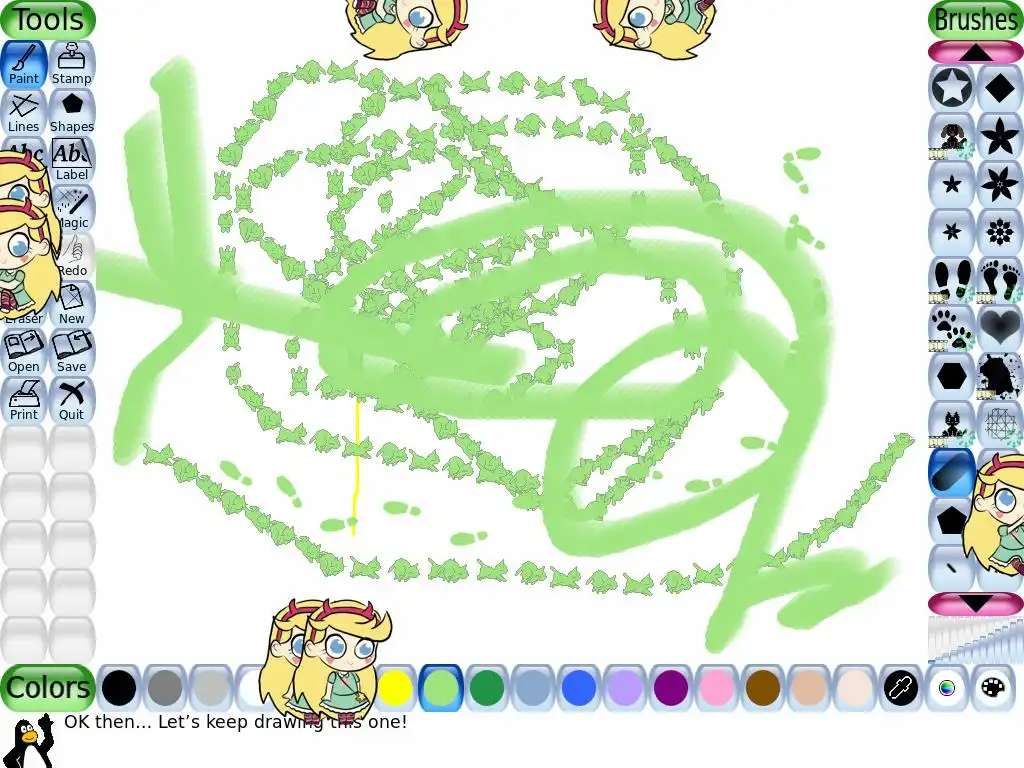
Task: Quit Tux Paint
Action: click(72, 400)
